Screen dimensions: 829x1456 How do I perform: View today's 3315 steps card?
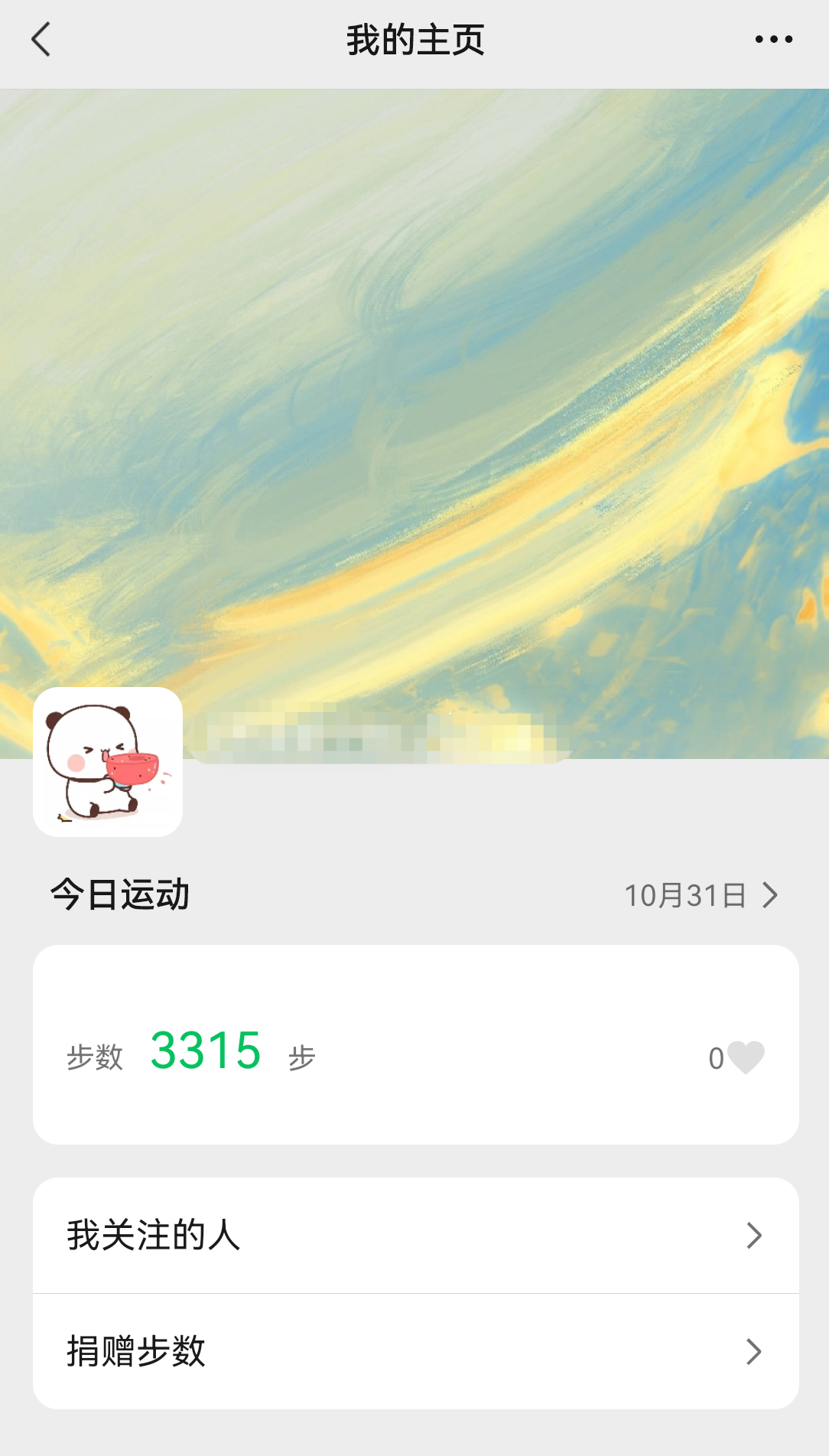coord(206,1050)
